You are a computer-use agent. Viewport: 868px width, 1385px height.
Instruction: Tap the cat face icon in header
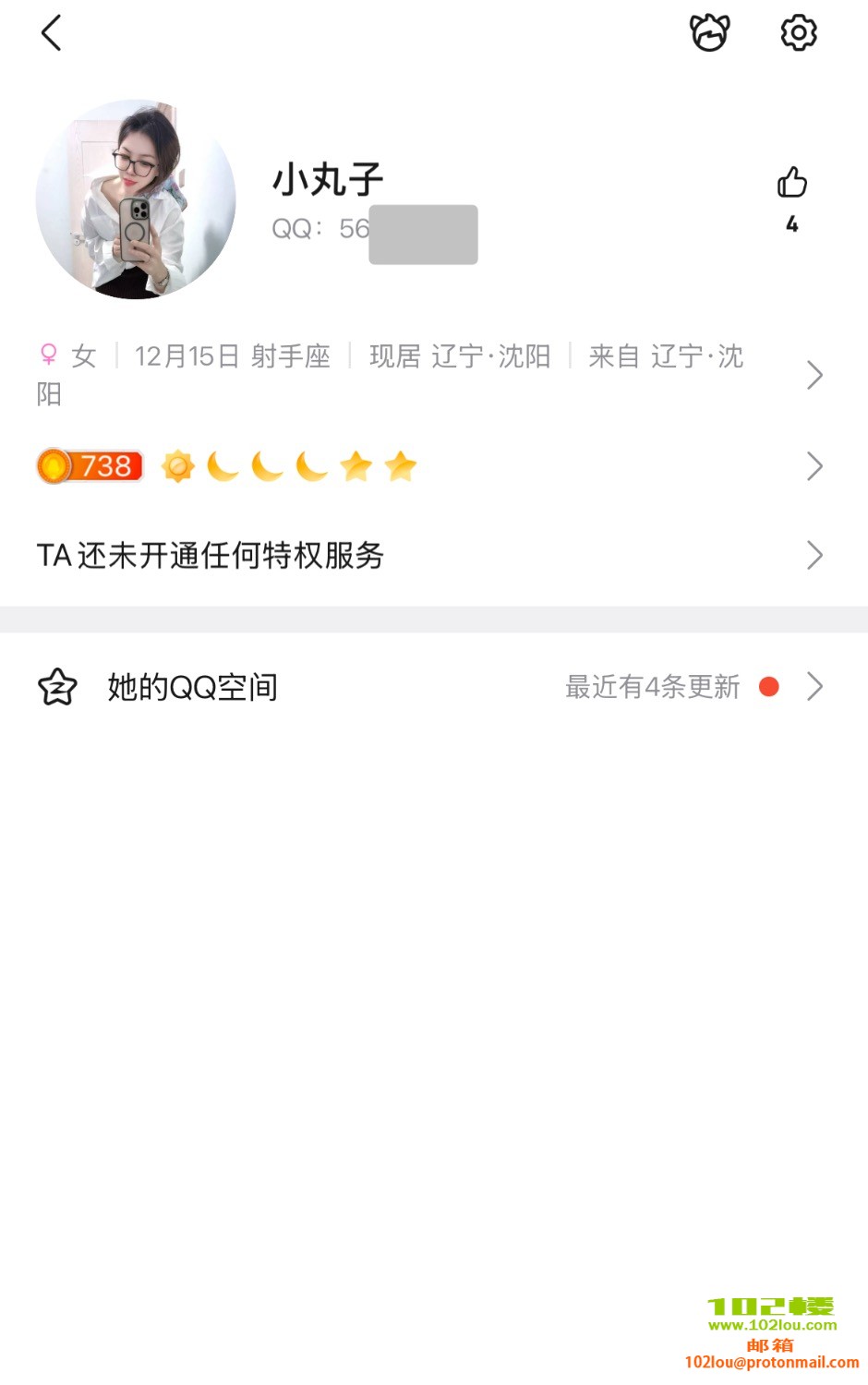(709, 33)
